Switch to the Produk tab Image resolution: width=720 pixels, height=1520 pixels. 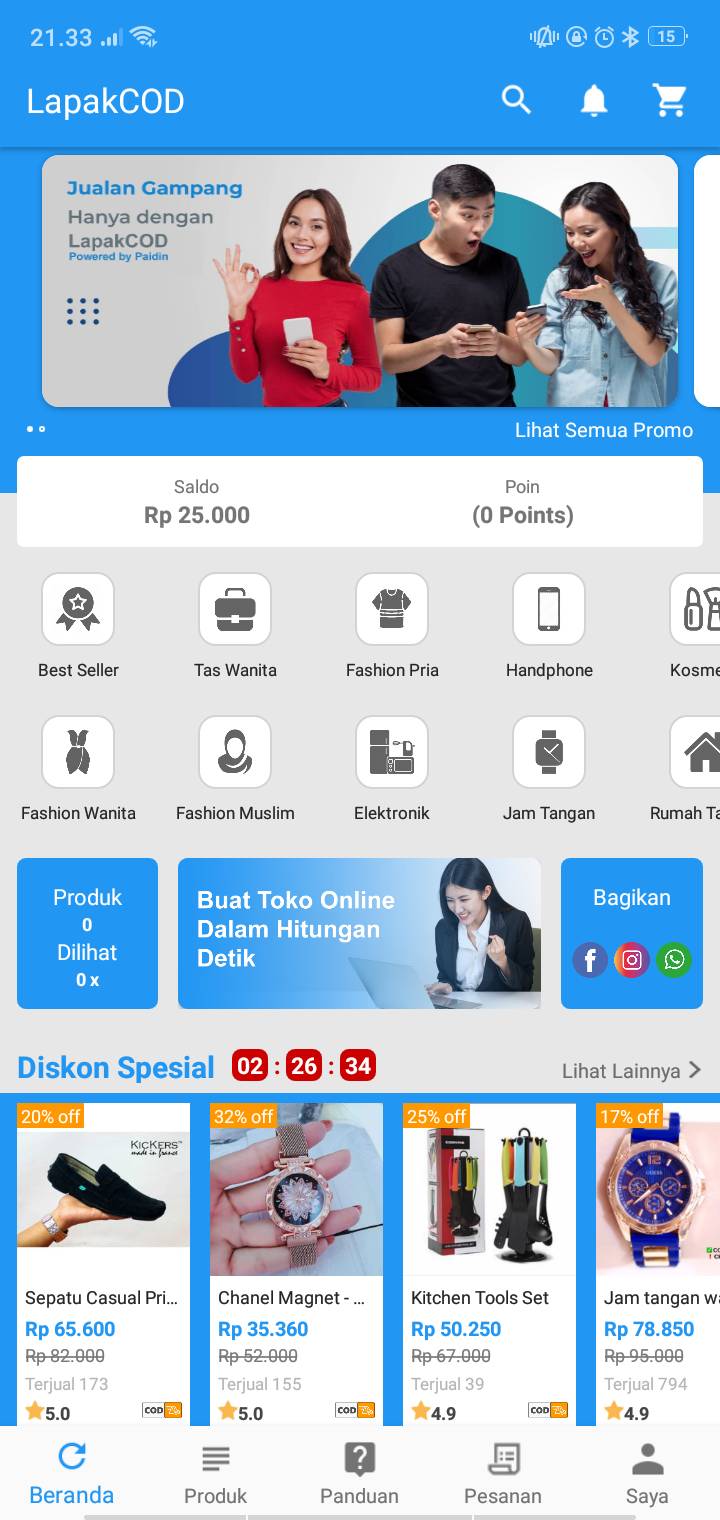(x=215, y=1474)
